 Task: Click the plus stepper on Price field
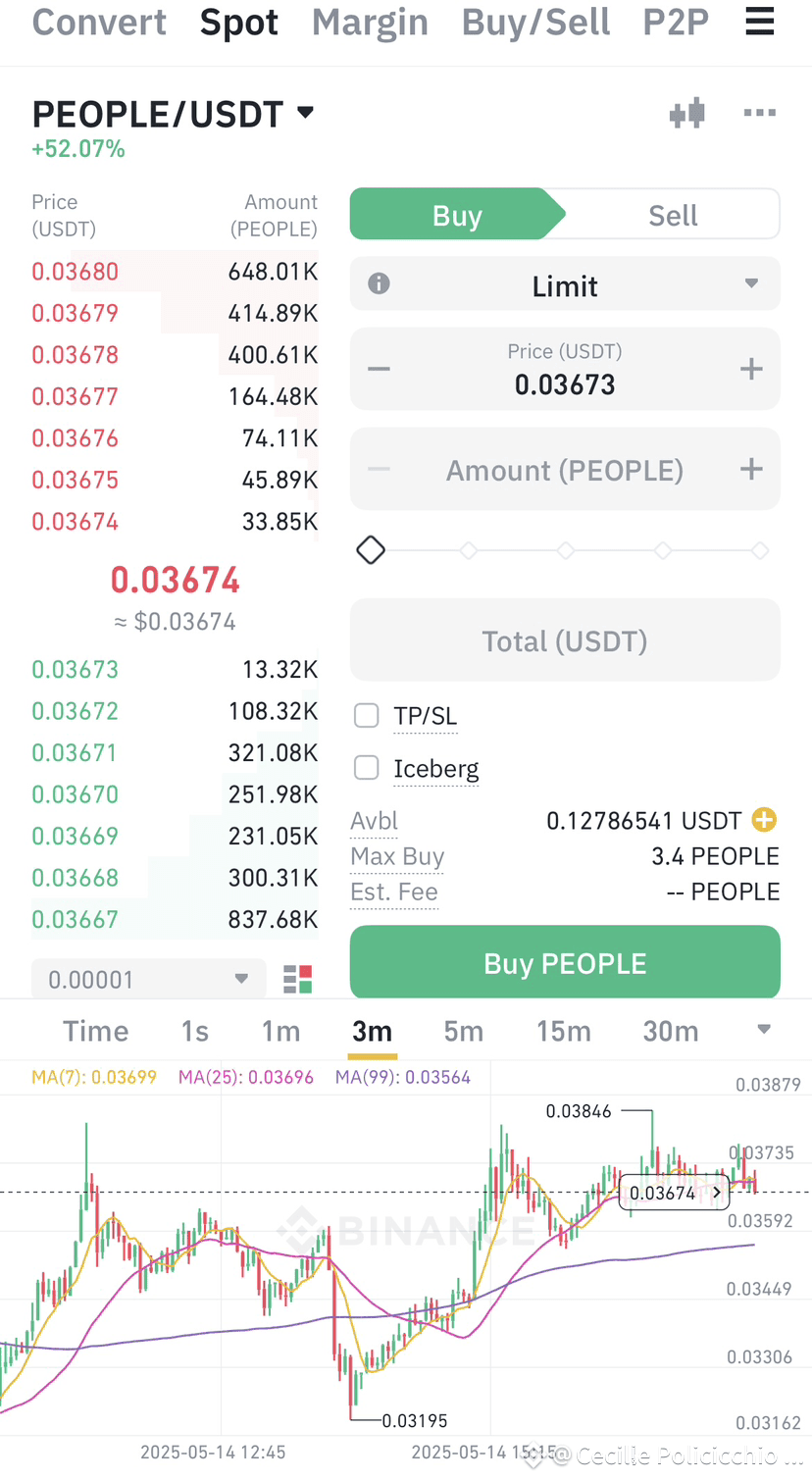[x=751, y=369]
